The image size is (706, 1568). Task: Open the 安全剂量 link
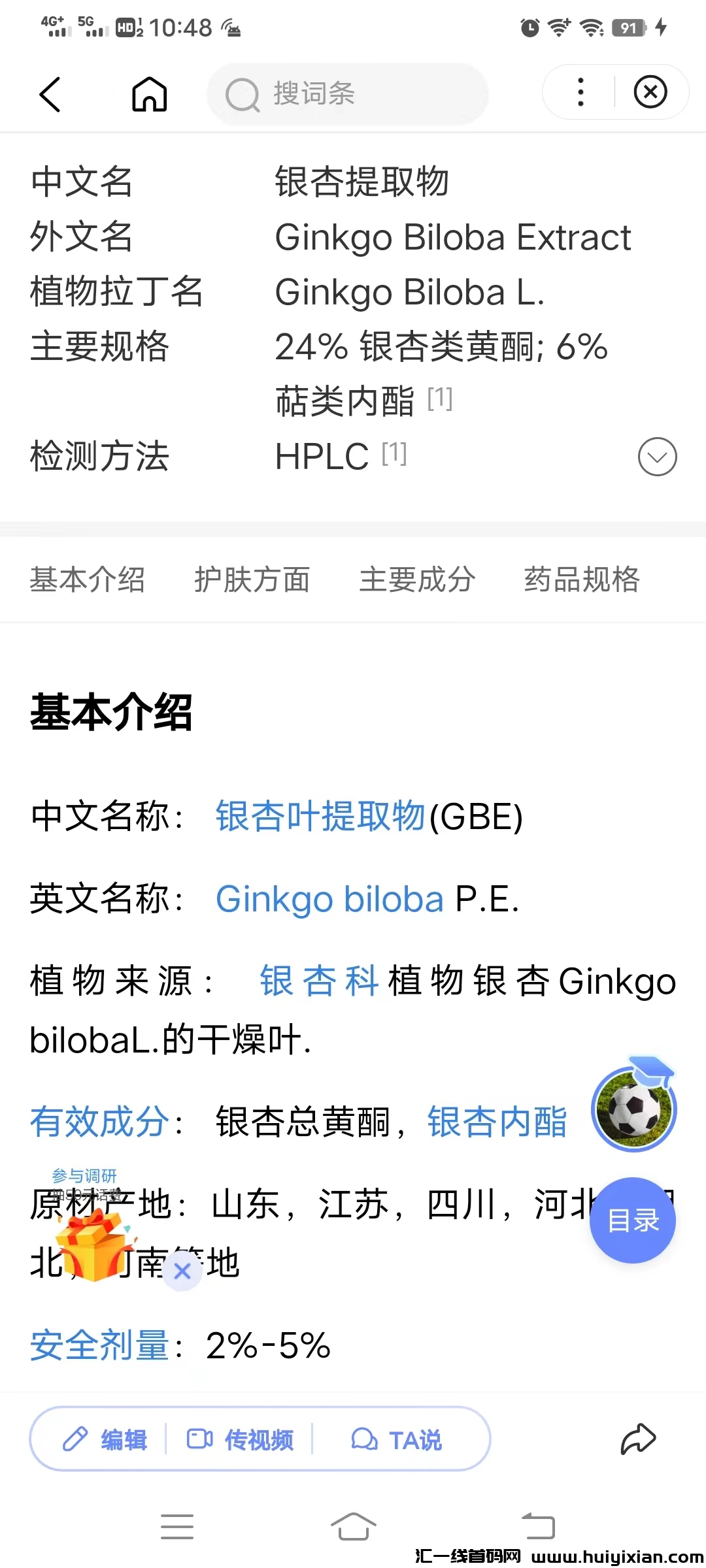[99, 1345]
